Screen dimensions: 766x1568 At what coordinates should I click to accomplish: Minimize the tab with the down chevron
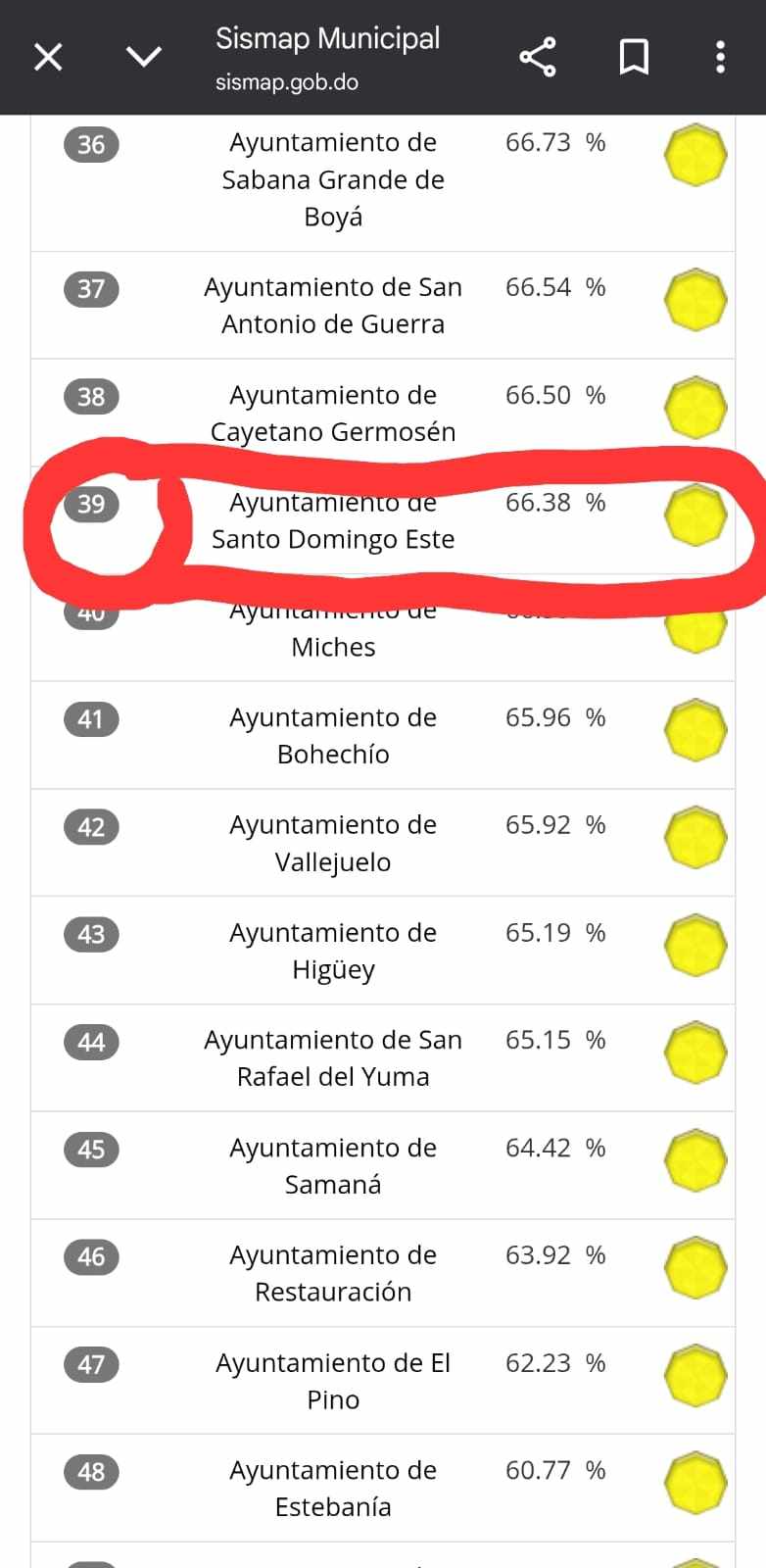[144, 58]
